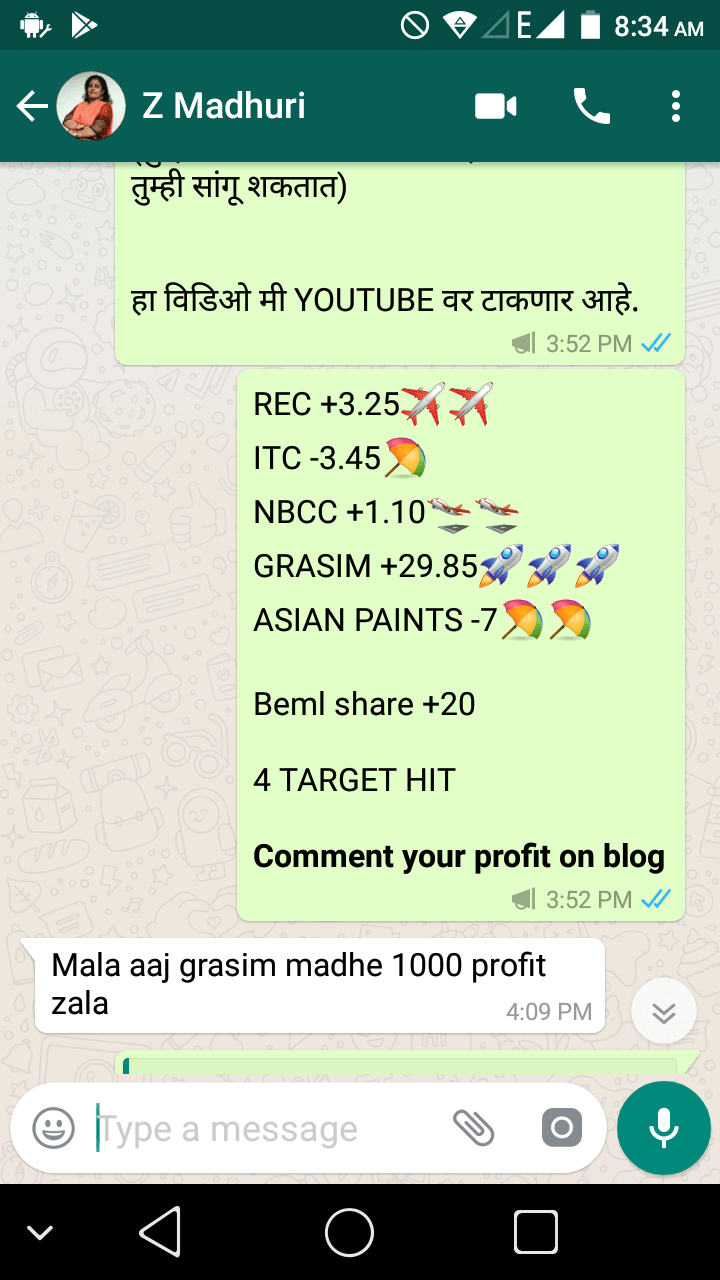Screen dimensions: 720x1280
Task: Place a voice call to Z Madhuri
Action: (x=591, y=106)
